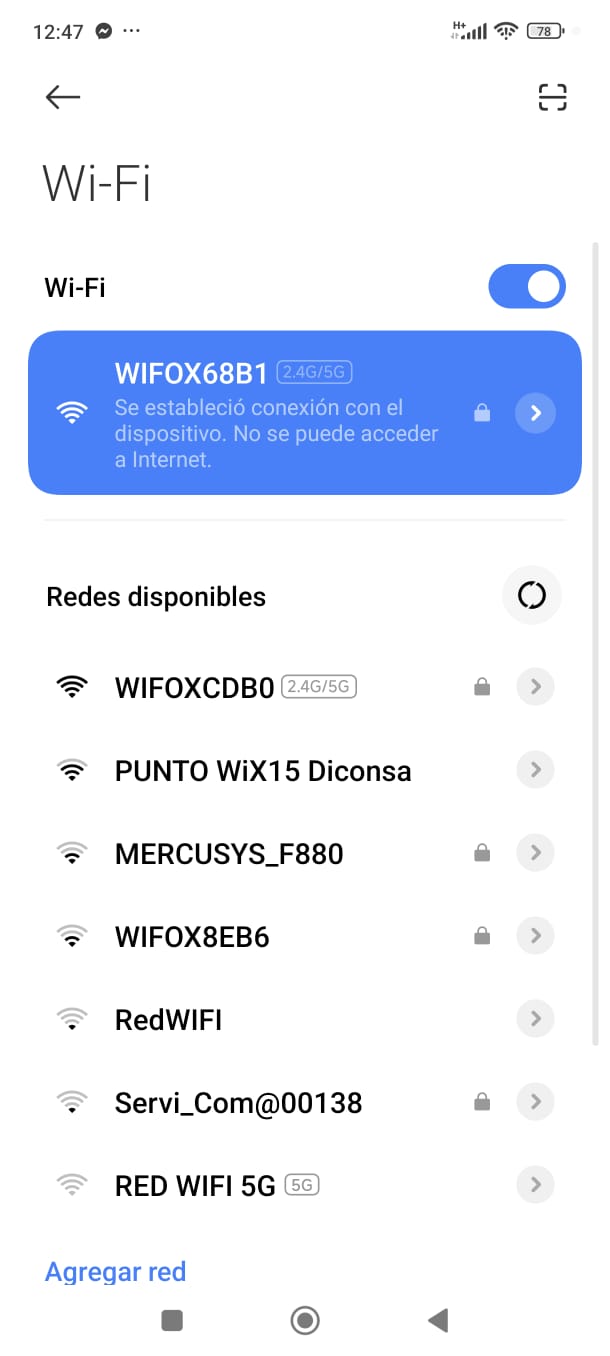
Task: Open details arrow for WIFOX8EB6
Action: click(x=536, y=936)
